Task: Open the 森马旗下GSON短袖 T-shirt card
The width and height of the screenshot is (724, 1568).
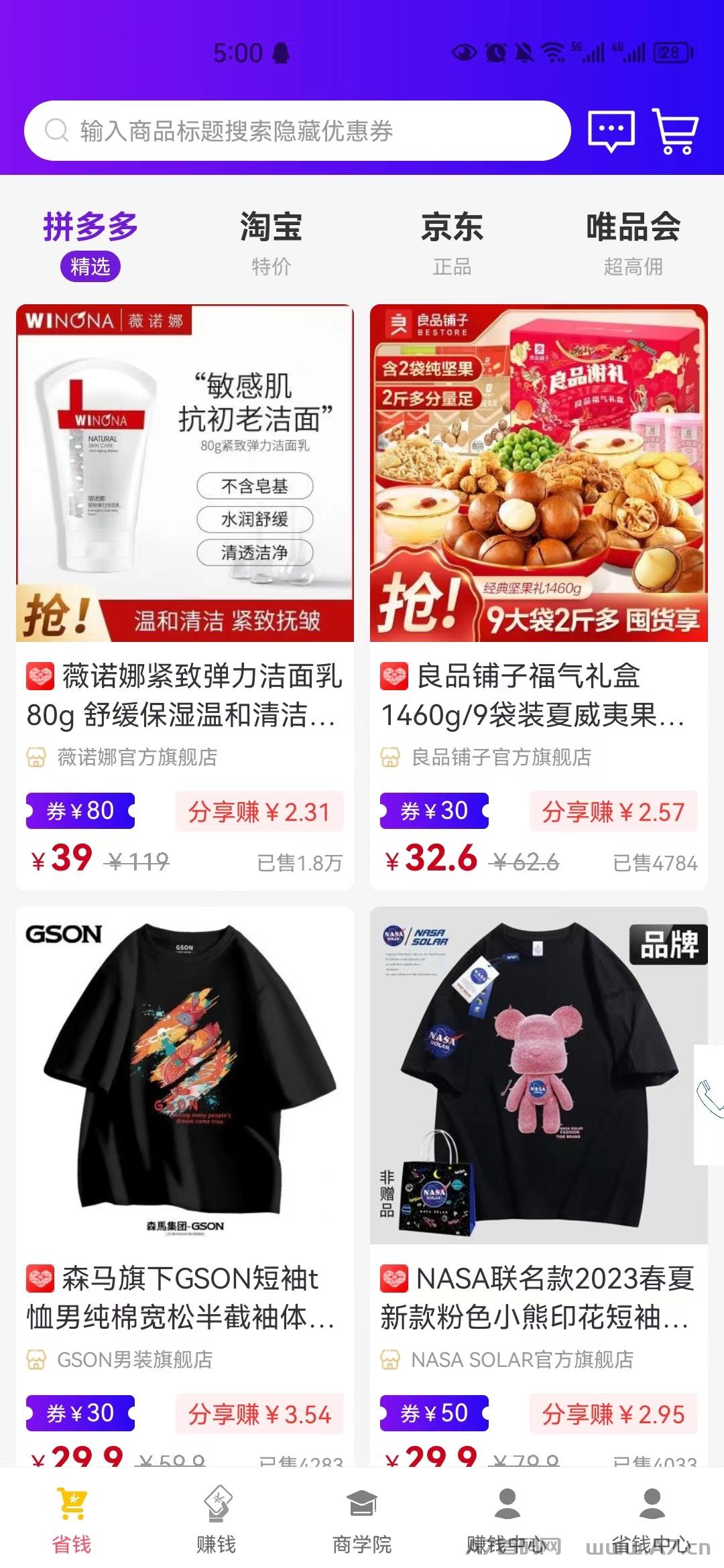Action: point(185,1186)
